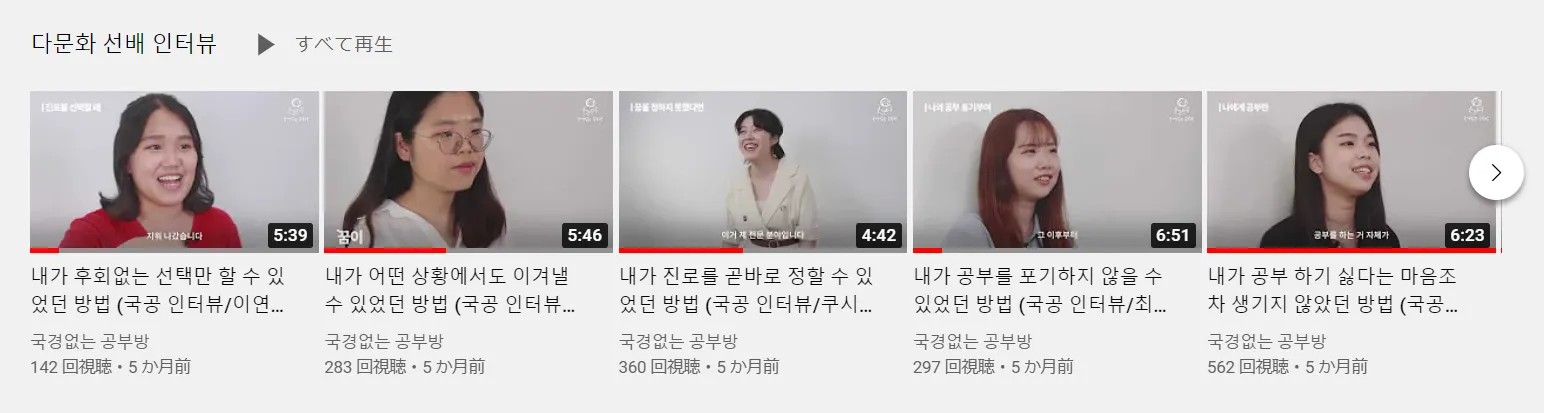Open the 5:39 video about regret-free choices
The image size is (1544, 413).
point(174,170)
